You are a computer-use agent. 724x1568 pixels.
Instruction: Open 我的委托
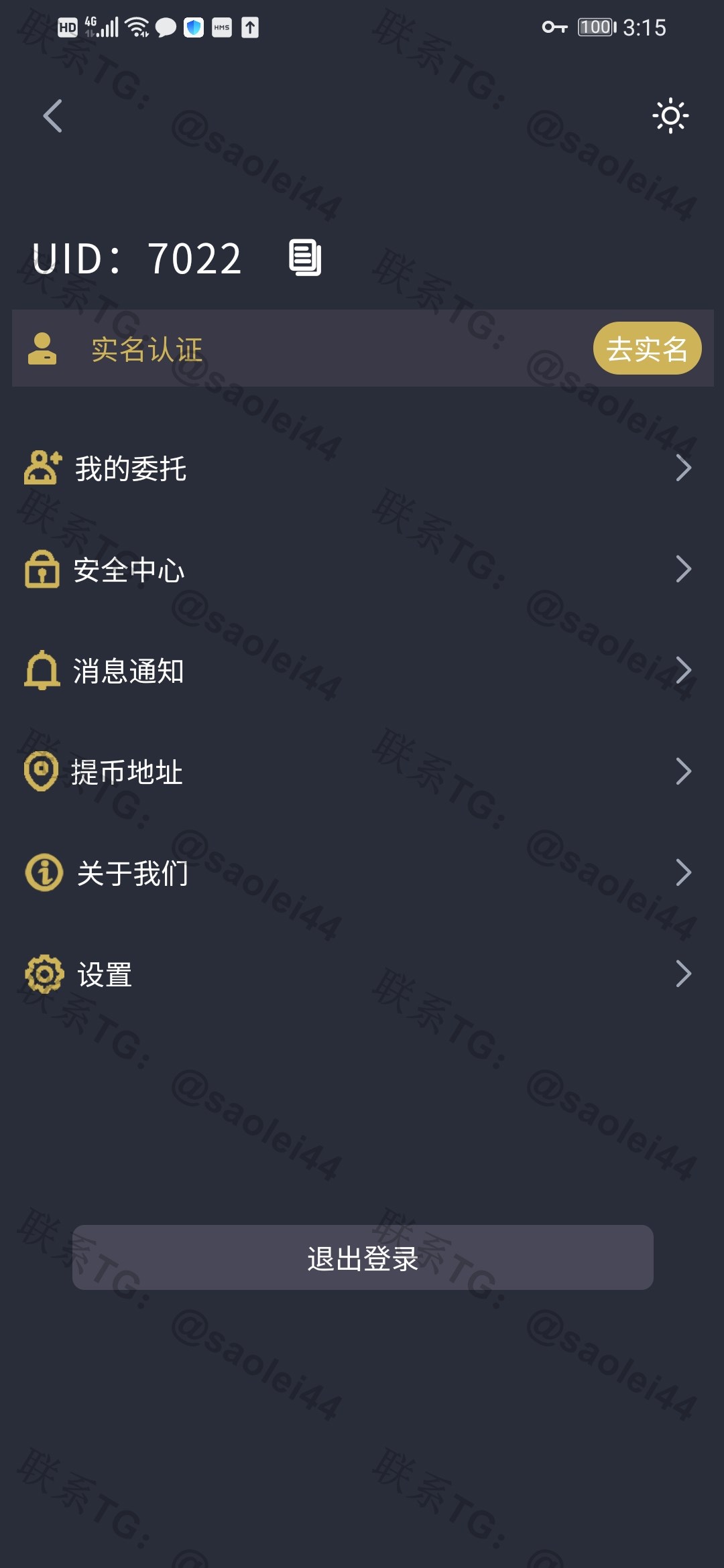[x=362, y=468]
